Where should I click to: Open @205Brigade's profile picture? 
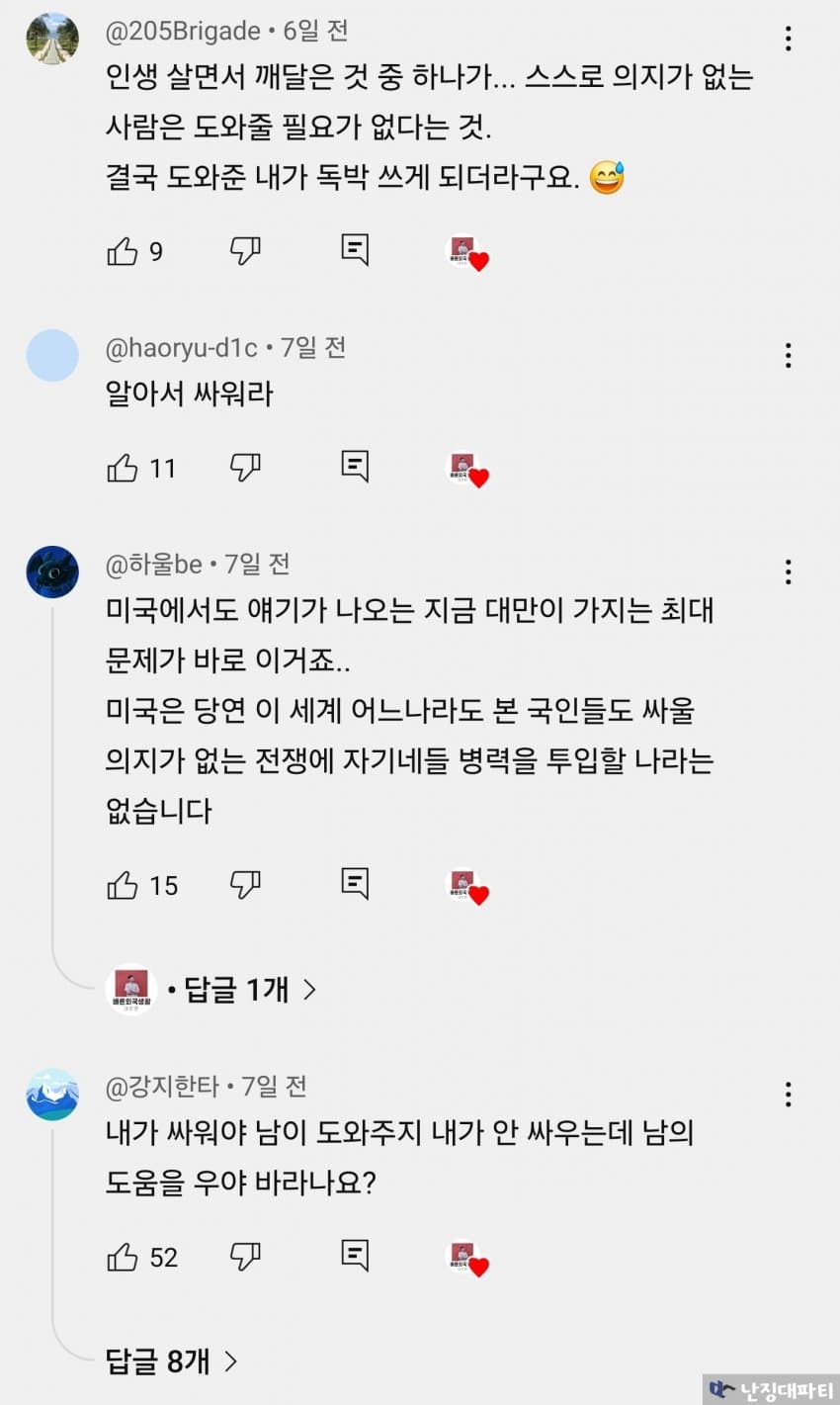click(52, 39)
